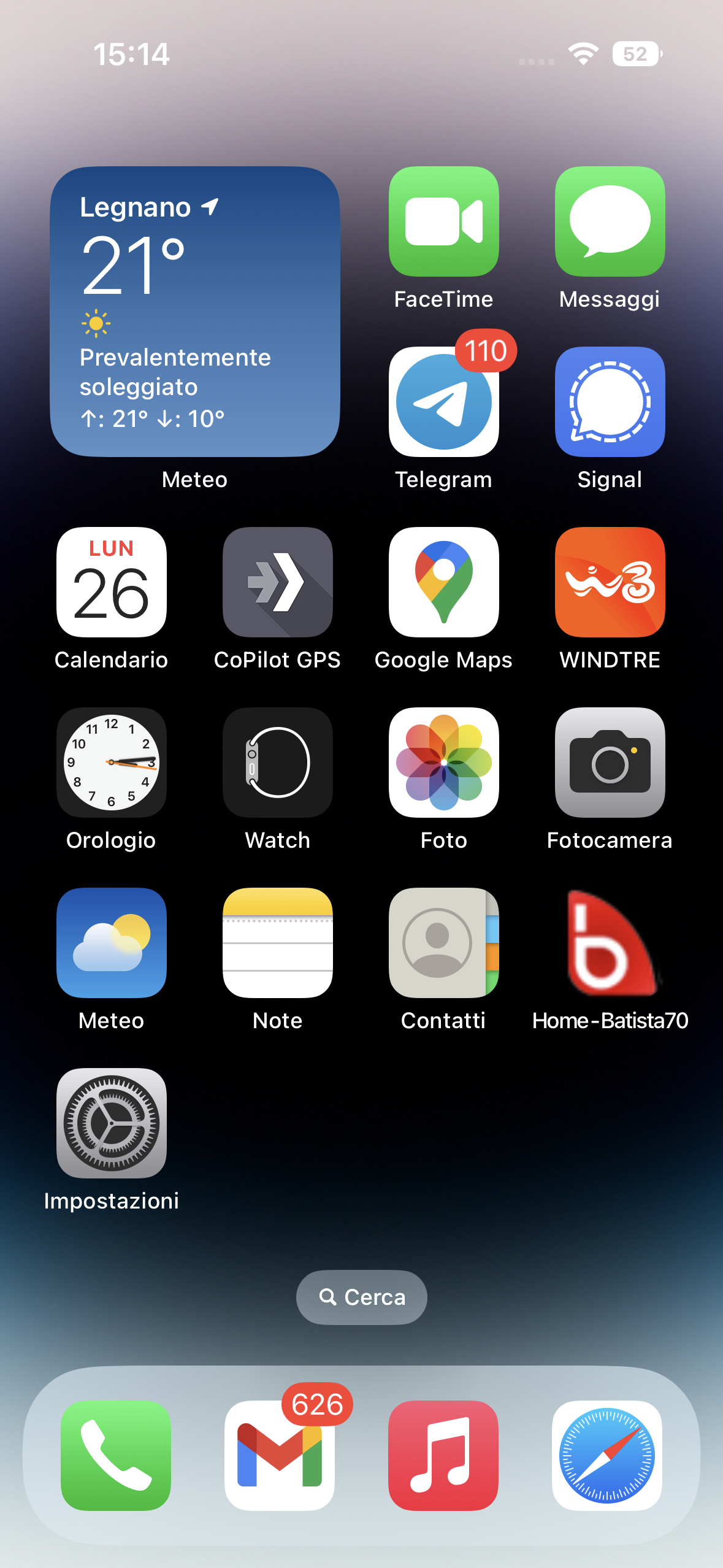723x1568 pixels.
Task: Launch Fotocamera
Action: [x=610, y=763]
